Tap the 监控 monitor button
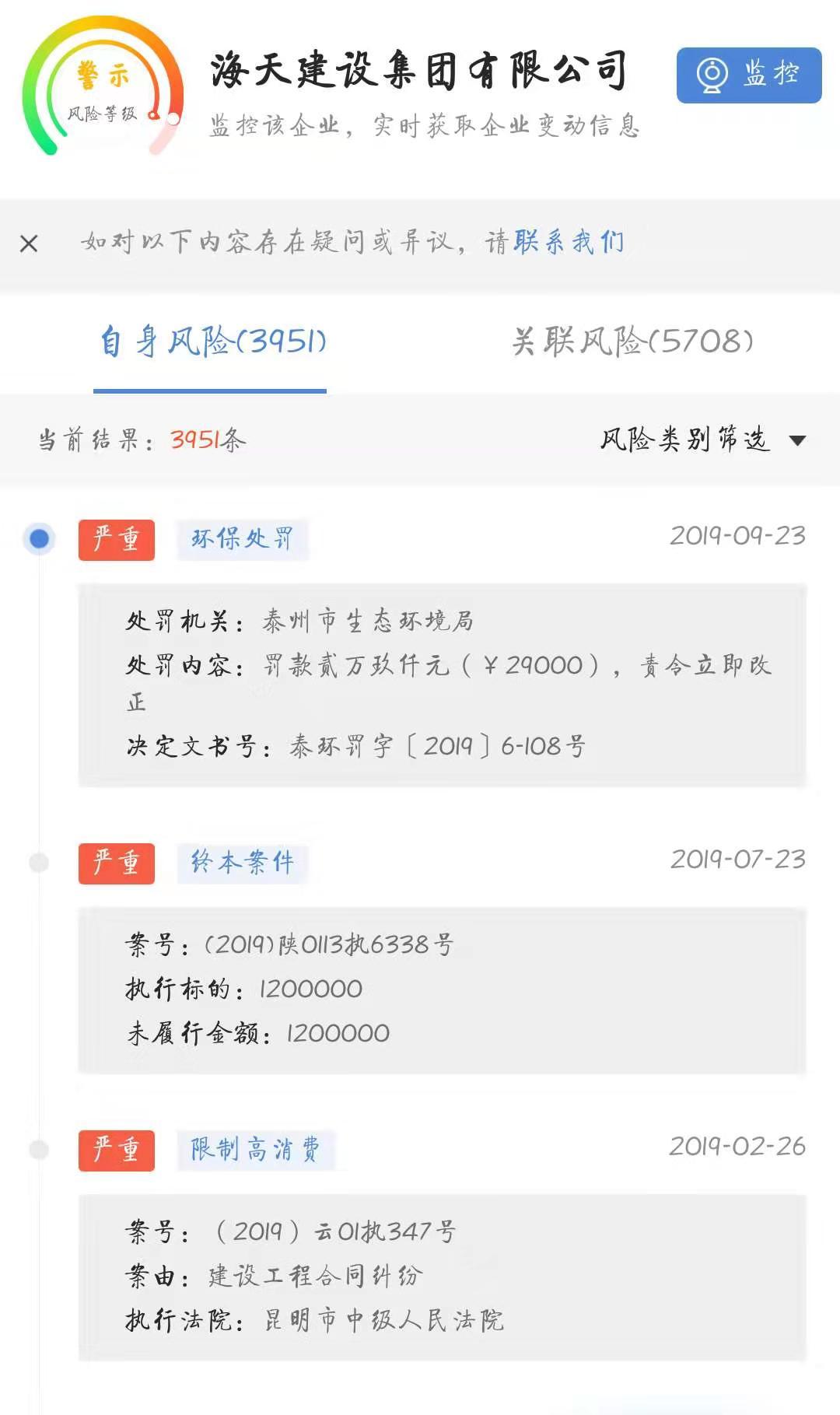 tap(749, 75)
